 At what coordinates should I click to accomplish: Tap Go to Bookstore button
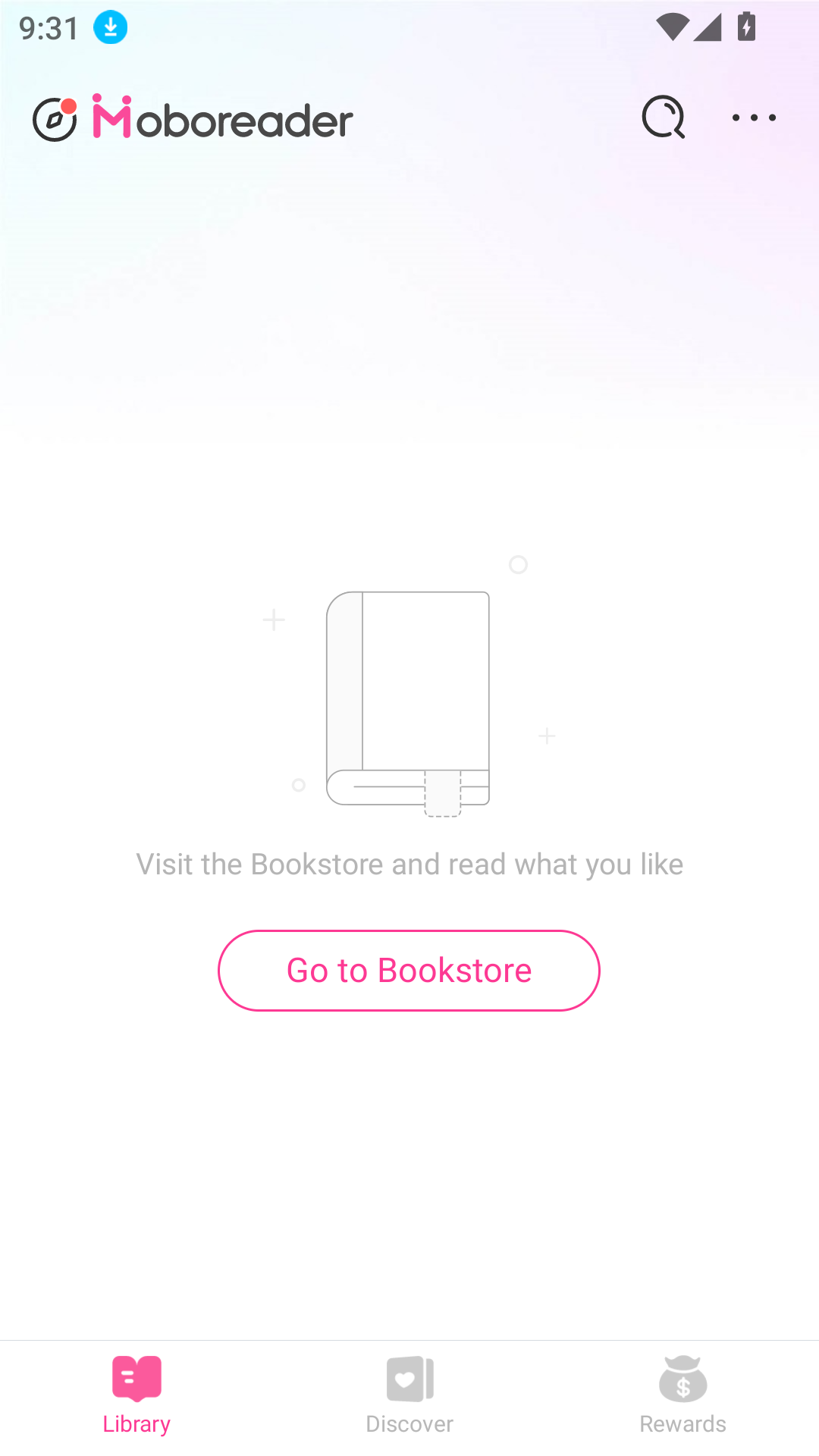click(x=409, y=971)
